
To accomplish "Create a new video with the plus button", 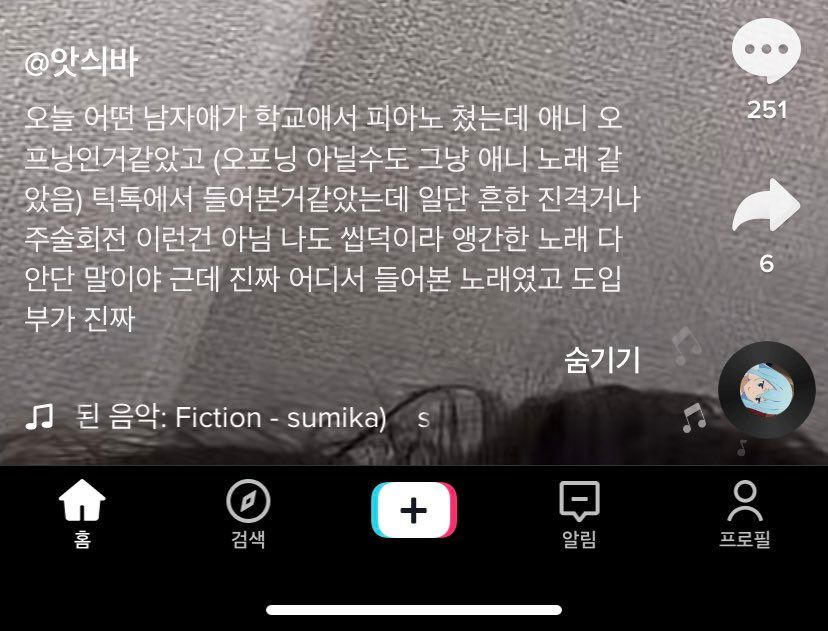I will pos(413,510).
